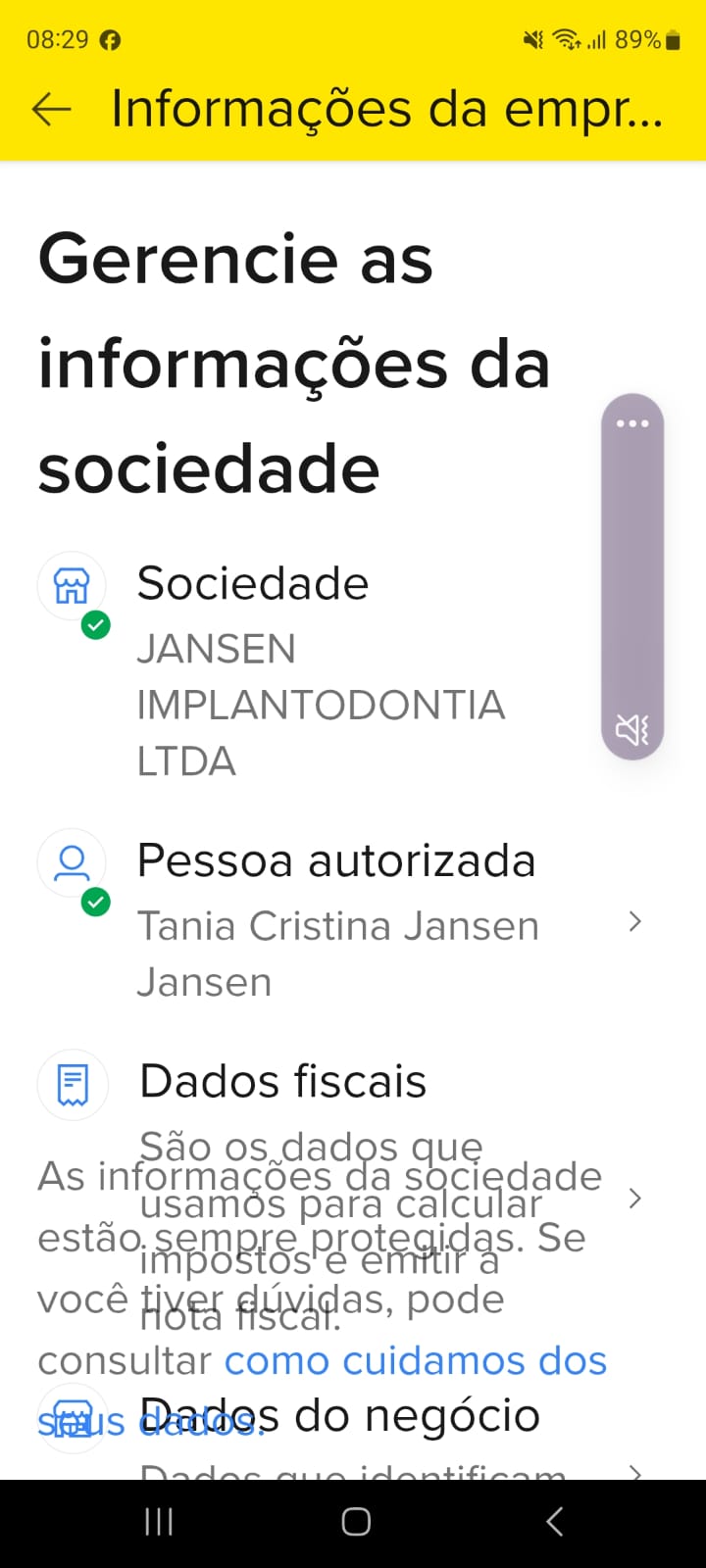Viewport: 706px width, 1568px height.
Task: Follow the "como cuidamos dos seus dados" link
Action: pos(415,1361)
